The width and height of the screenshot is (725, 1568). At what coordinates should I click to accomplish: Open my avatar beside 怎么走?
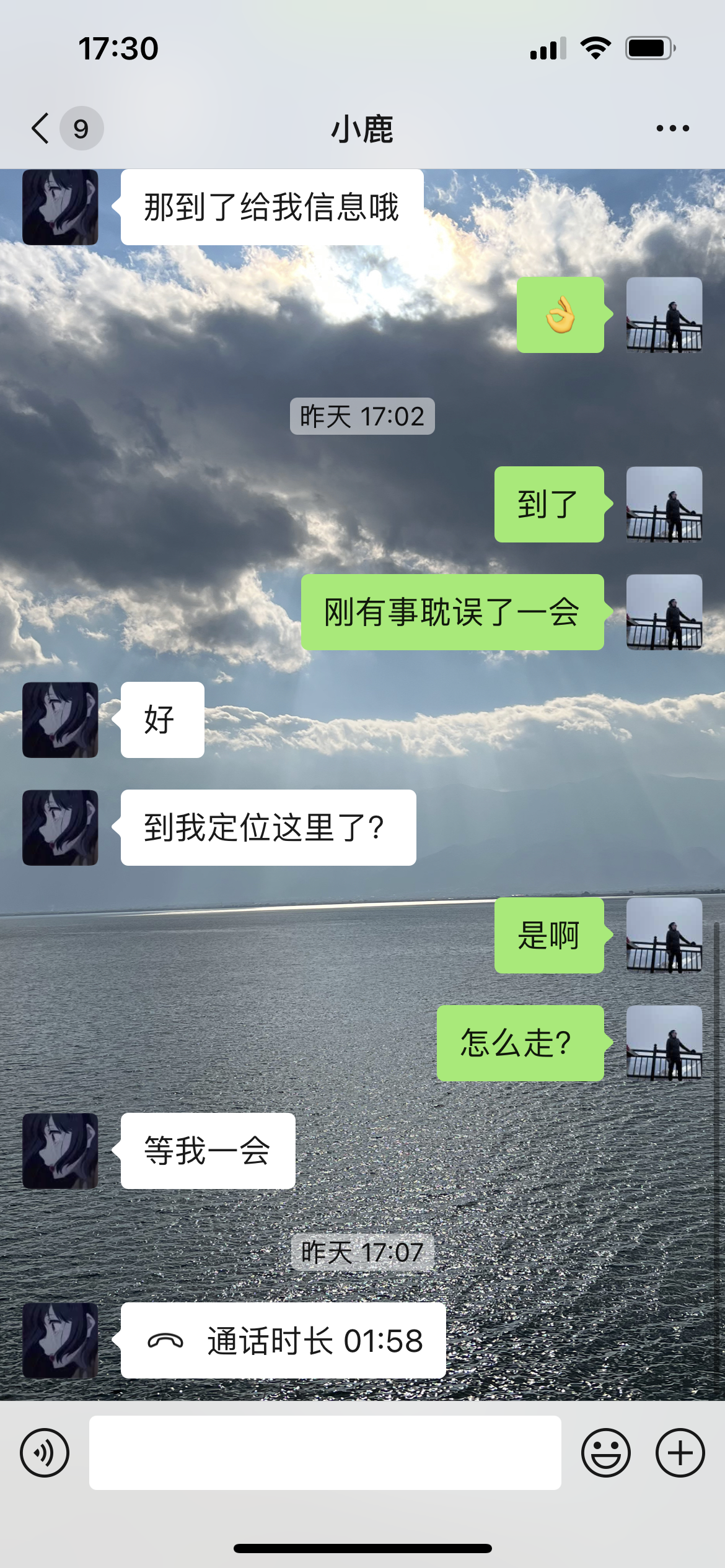click(x=664, y=1043)
